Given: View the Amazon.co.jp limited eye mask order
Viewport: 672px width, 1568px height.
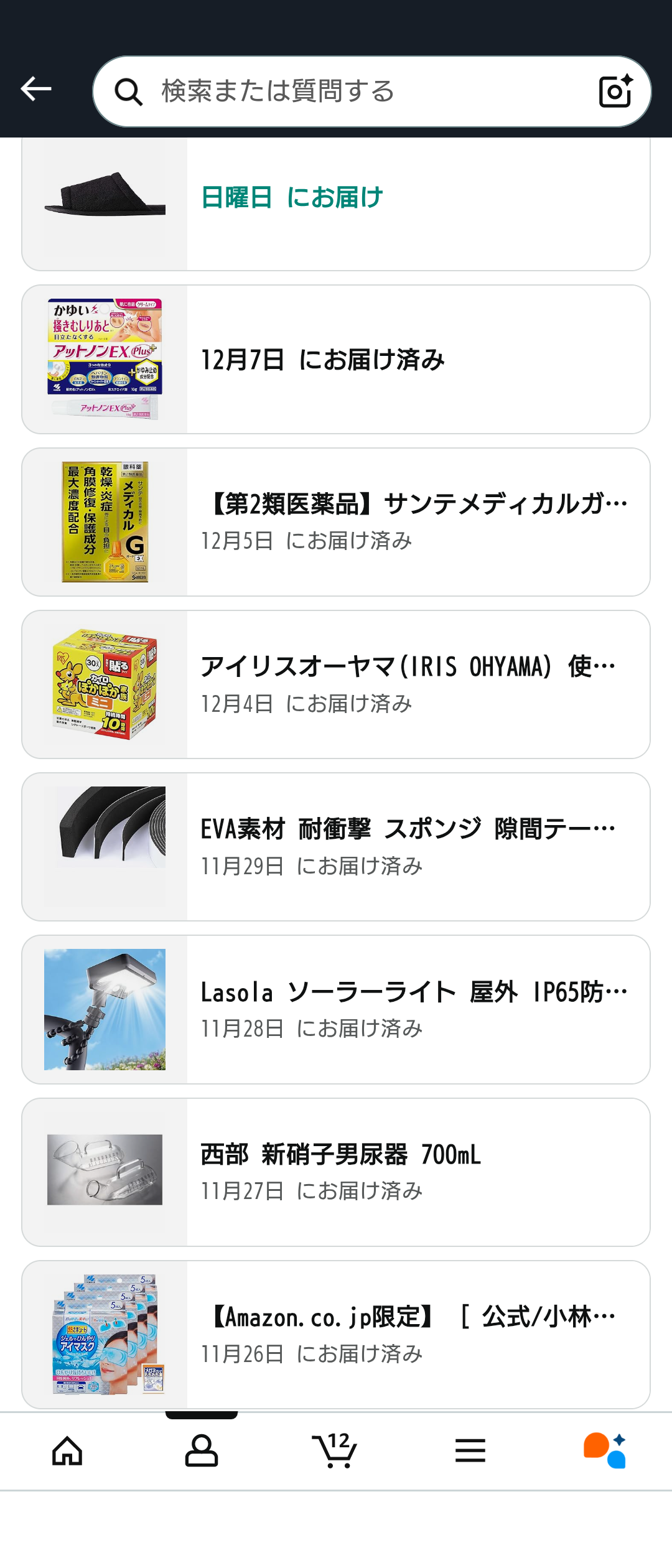Looking at the screenshot, I should click(336, 1335).
